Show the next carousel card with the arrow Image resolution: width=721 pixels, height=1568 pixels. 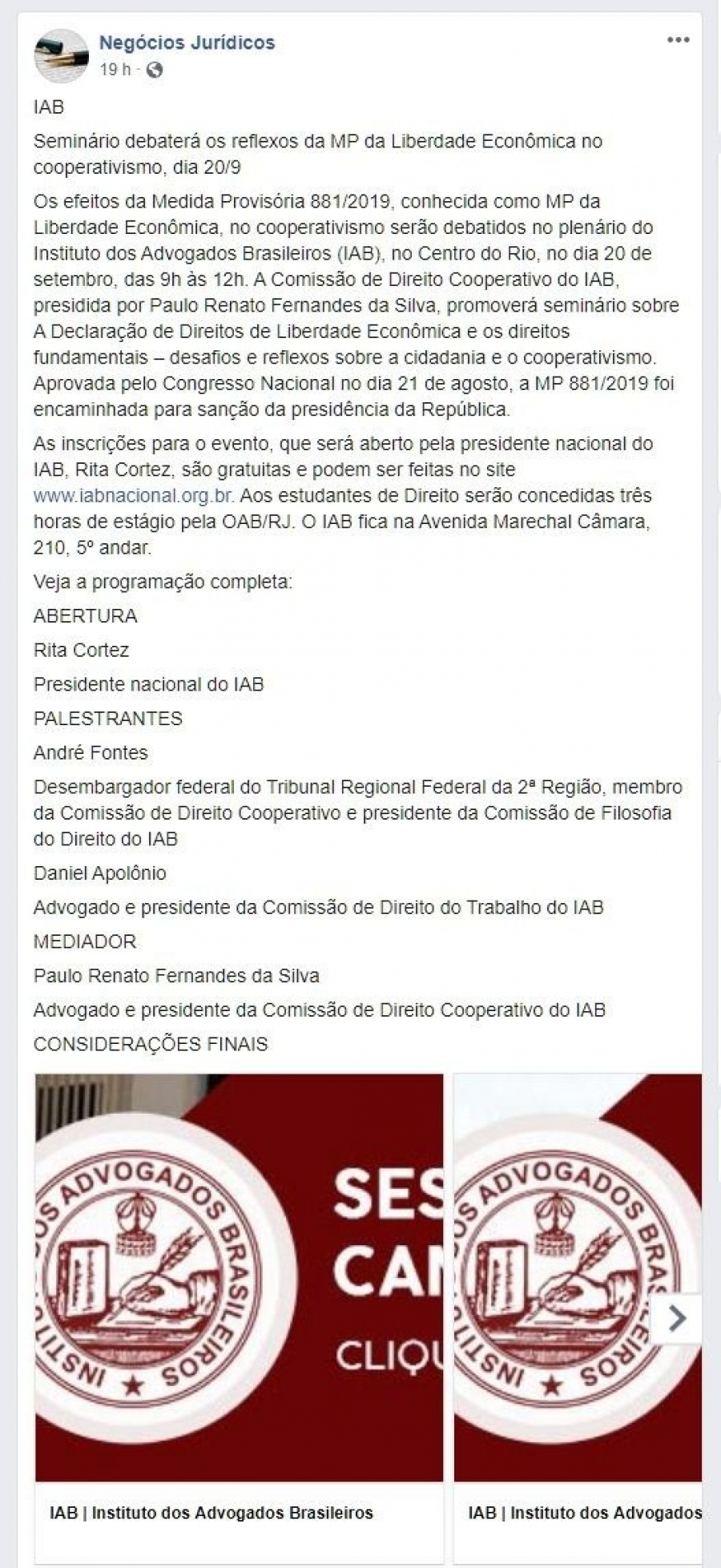677,1318
